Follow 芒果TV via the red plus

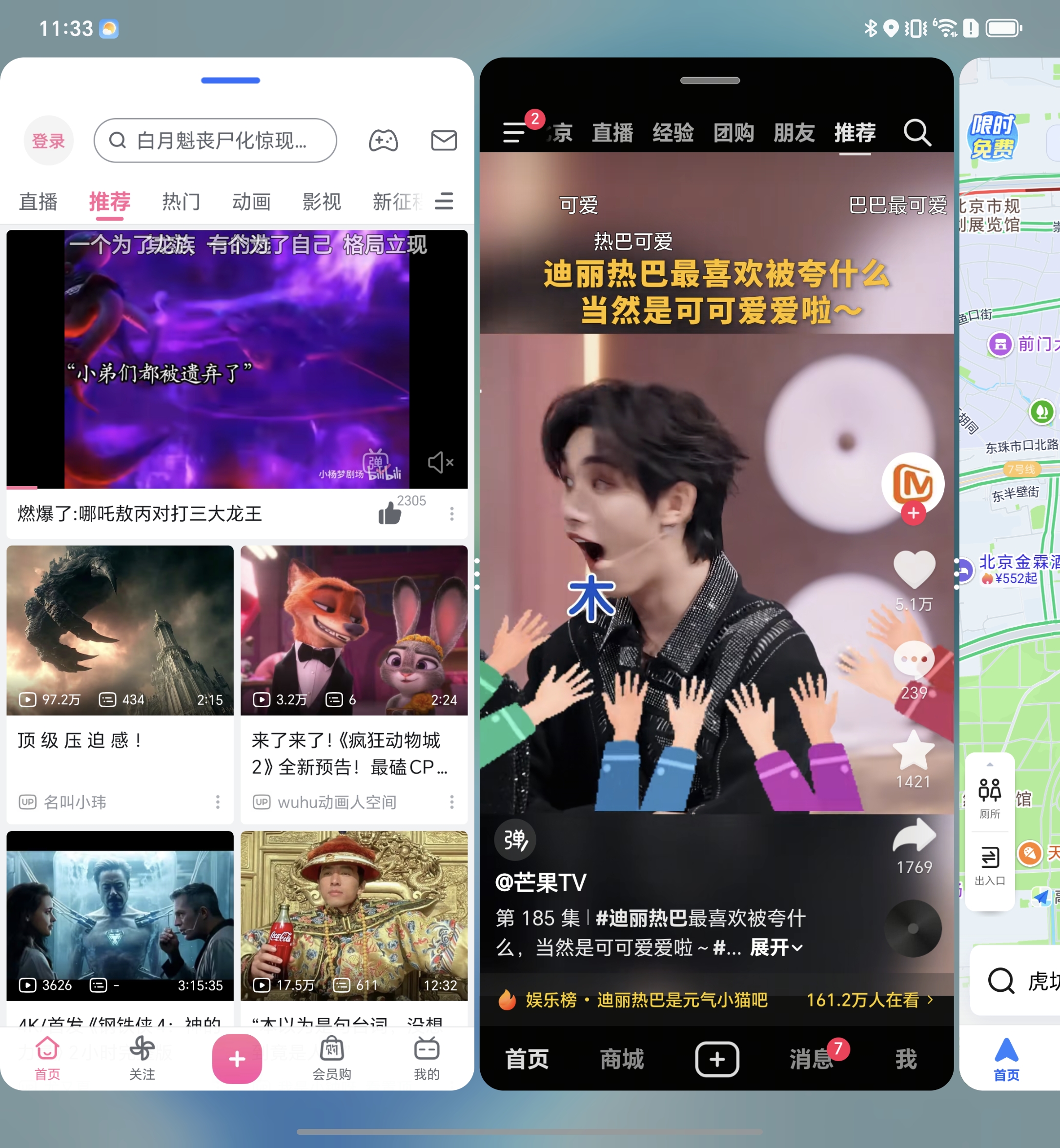click(x=913, y=513)
